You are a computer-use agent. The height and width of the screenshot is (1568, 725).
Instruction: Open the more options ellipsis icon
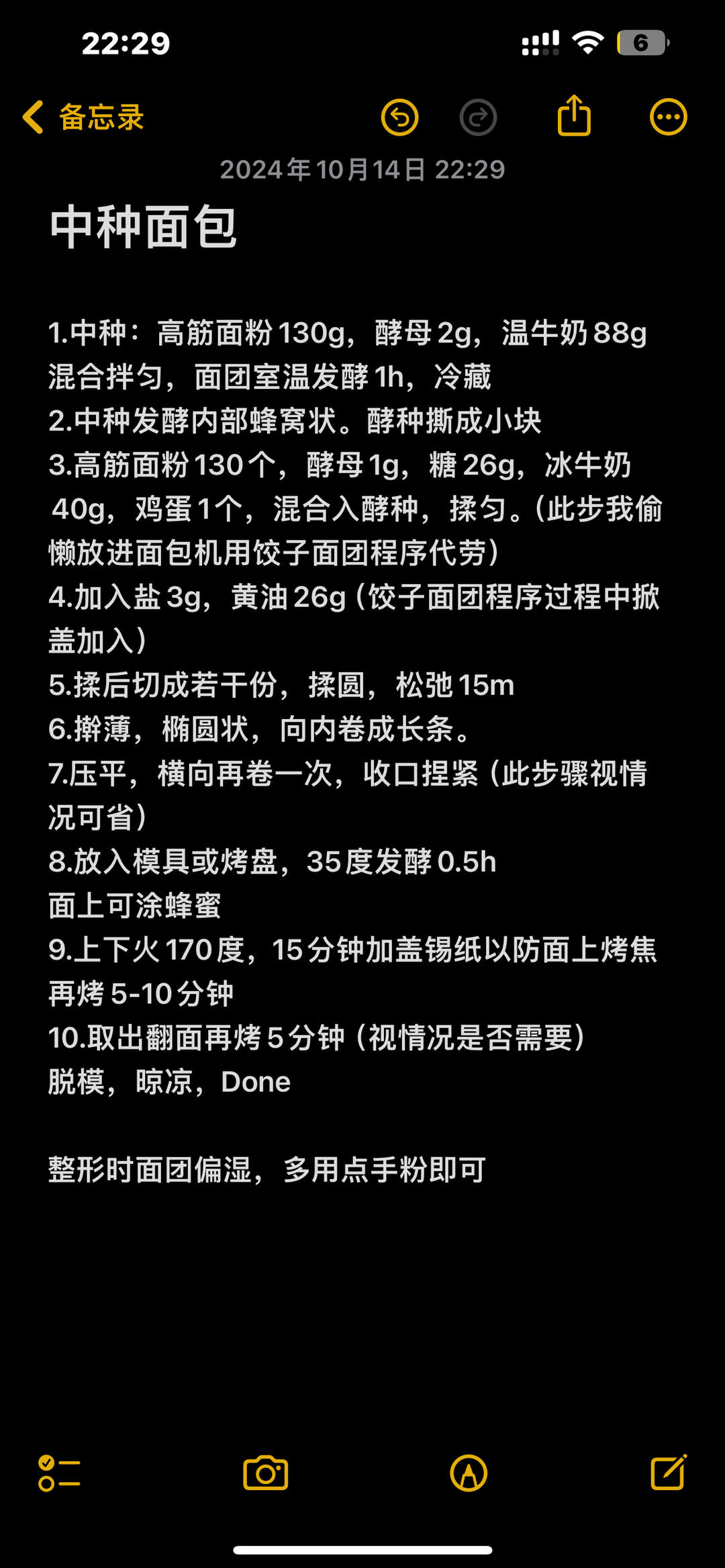coord(668,116)
